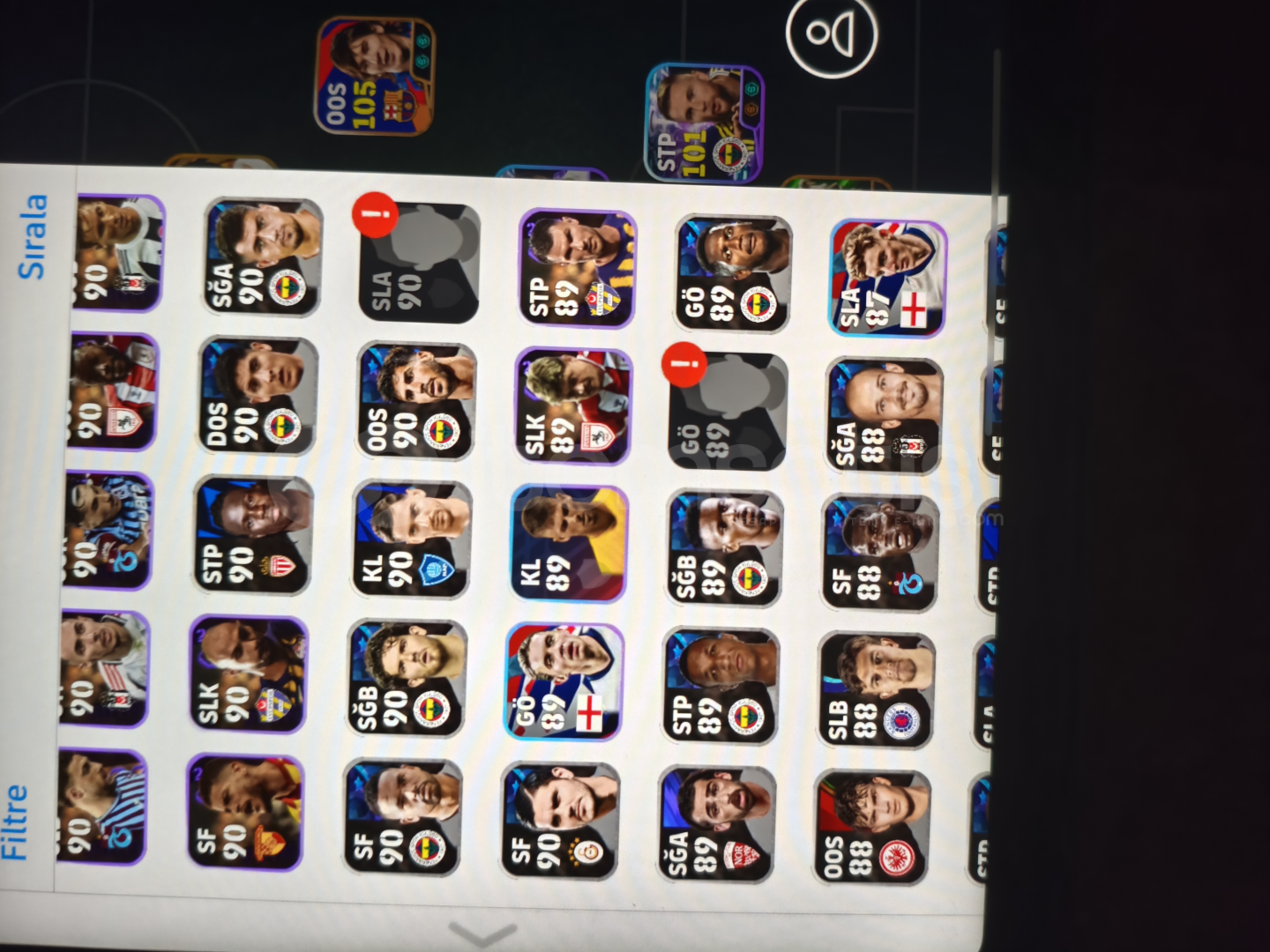1270x952 pixels.
Task: Open the SF 88 Trabzonspor player card
Action: pos(879,553)
